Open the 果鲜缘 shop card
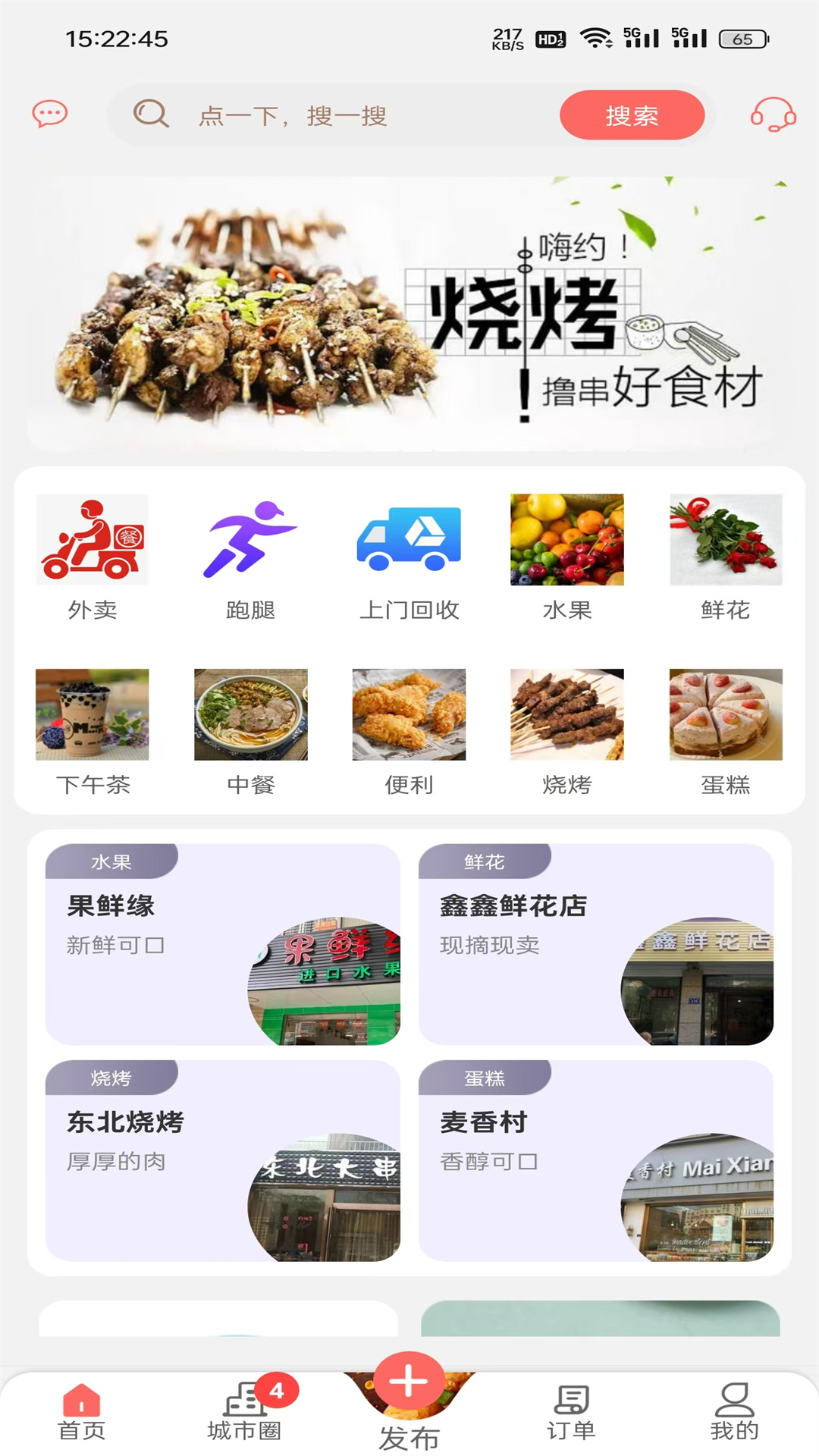819x1456 pixels. (223, 944)
